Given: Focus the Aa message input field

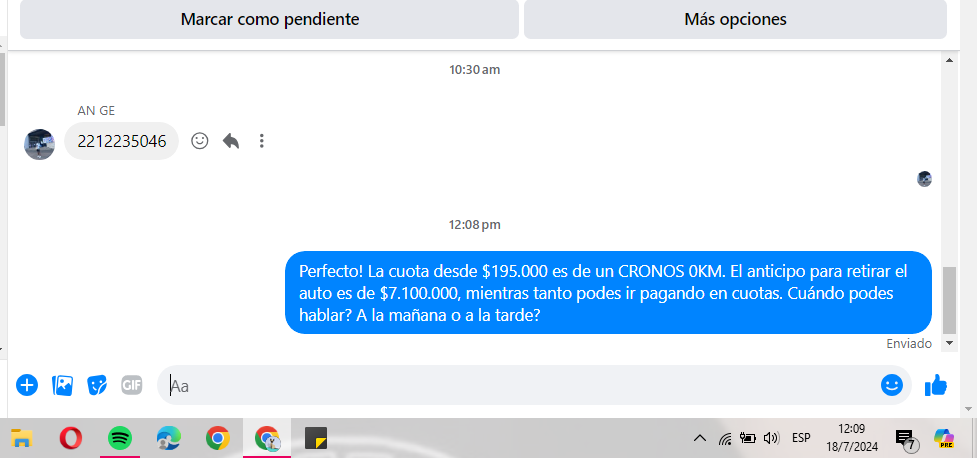Looking at the screenshot, I should coord(520,385).
